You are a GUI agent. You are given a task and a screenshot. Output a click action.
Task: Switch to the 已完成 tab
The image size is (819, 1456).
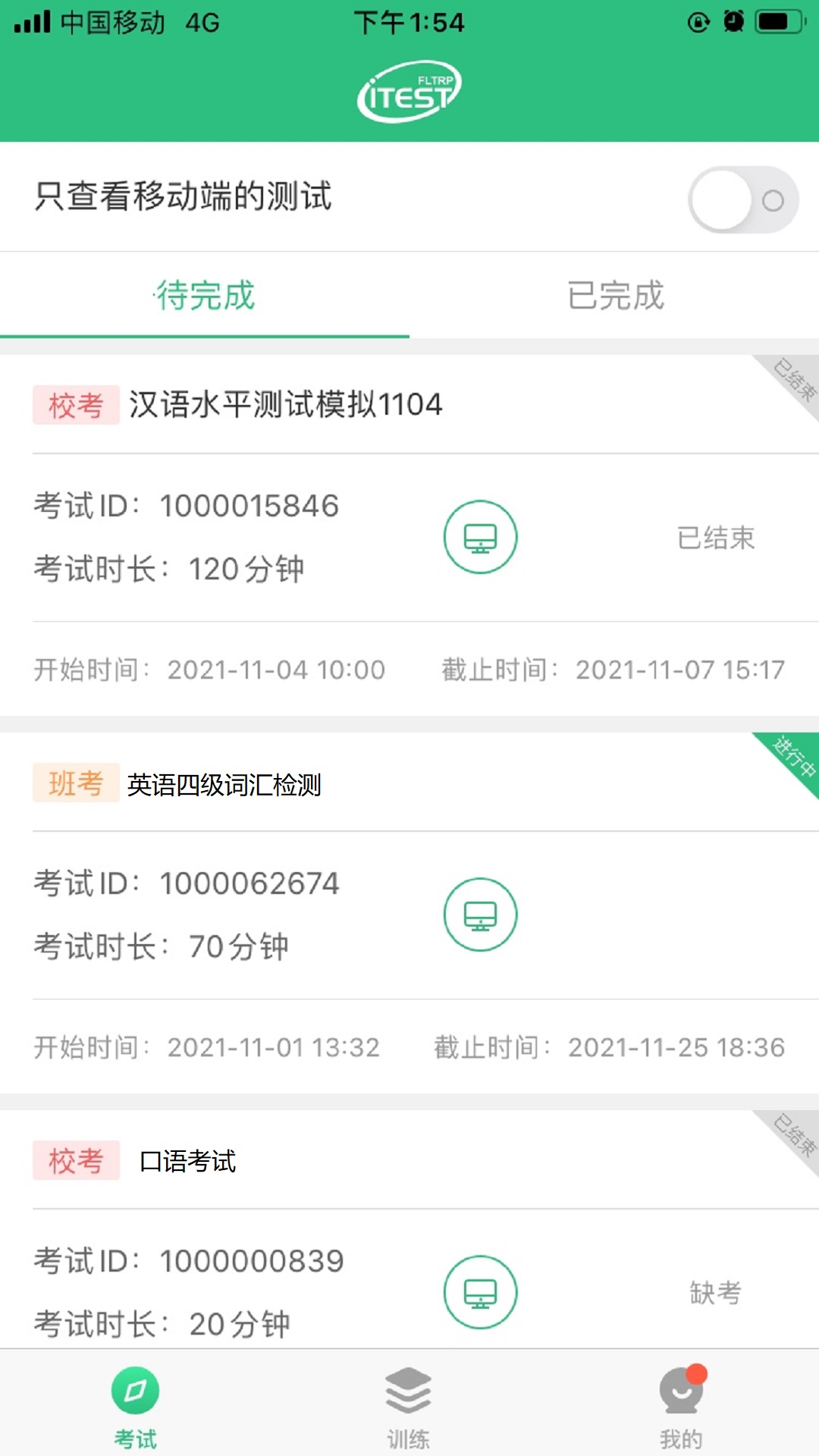[x=616, y=297]
